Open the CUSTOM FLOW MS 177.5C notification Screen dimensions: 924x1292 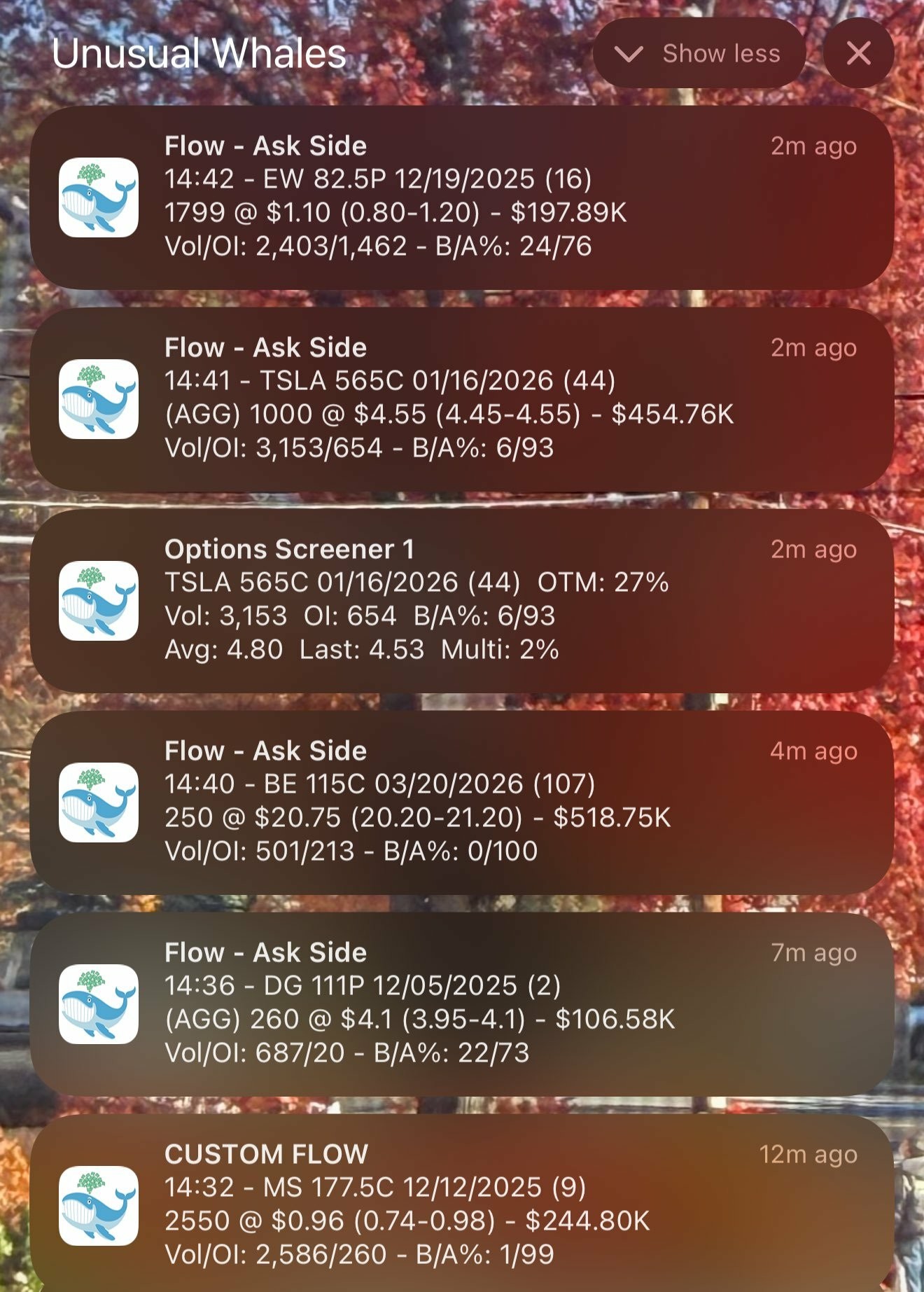(462, 1204)
